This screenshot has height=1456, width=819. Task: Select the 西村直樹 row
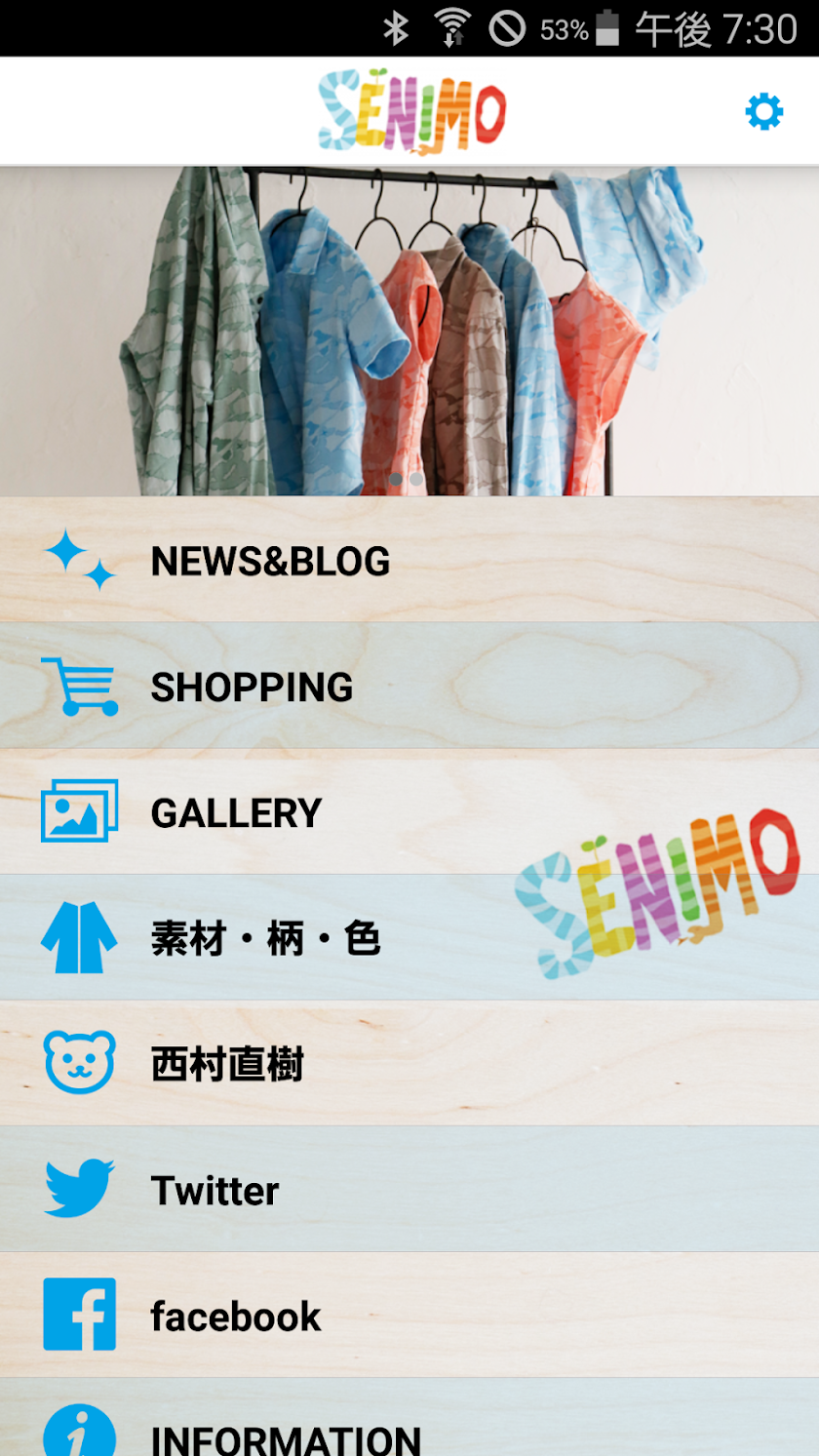click(x=409, y=1063)
